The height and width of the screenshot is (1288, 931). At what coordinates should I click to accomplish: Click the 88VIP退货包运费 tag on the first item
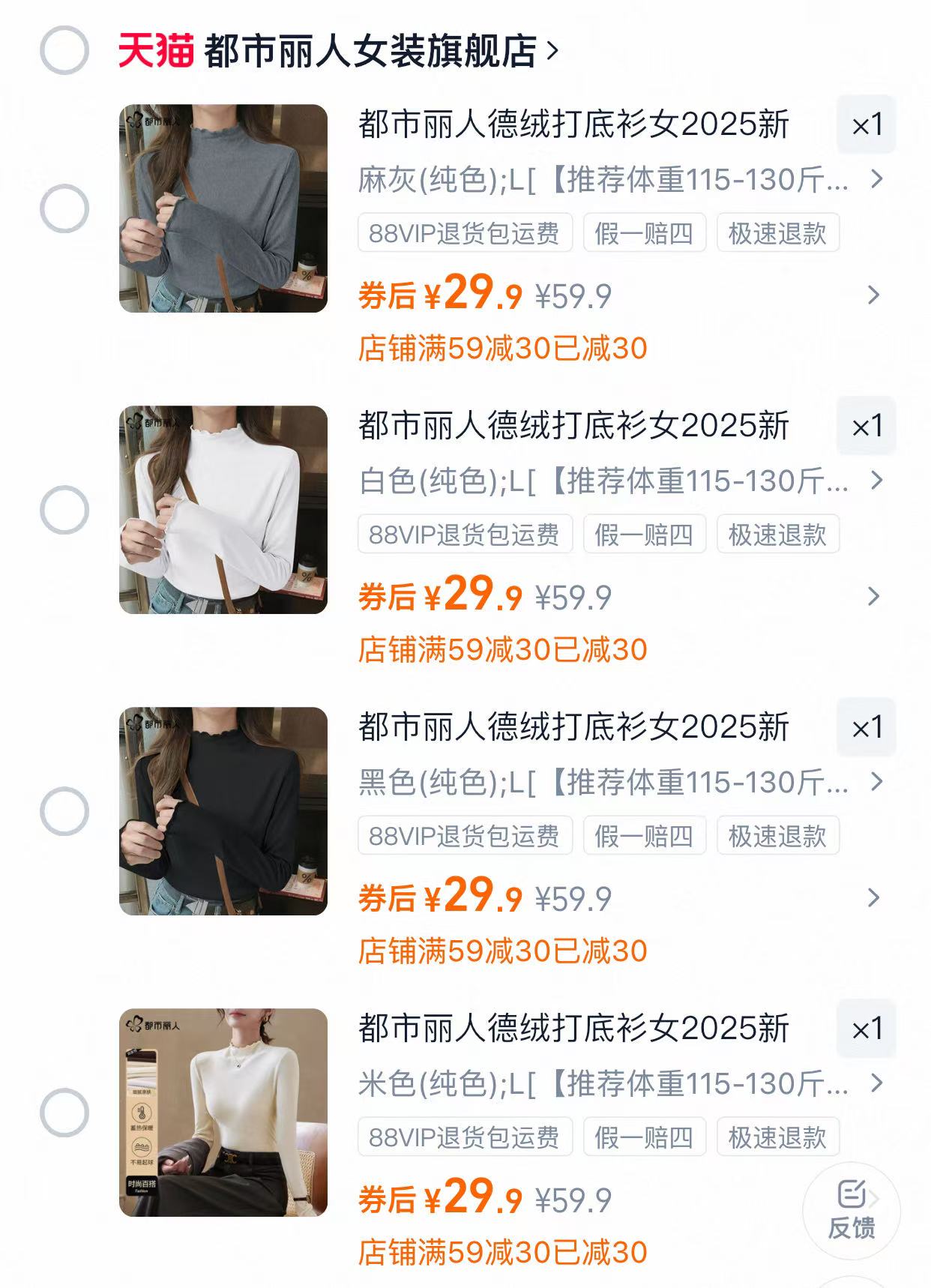tap(465, 233)
